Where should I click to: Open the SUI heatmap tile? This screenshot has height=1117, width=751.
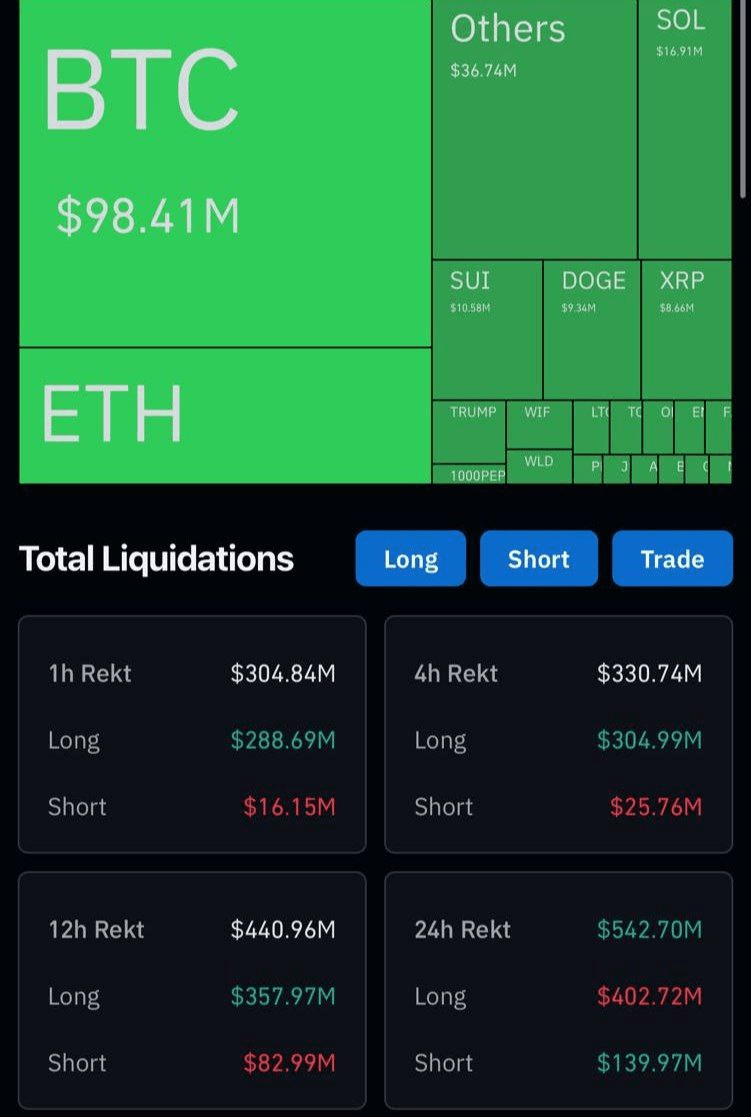(x=487, y=330)
